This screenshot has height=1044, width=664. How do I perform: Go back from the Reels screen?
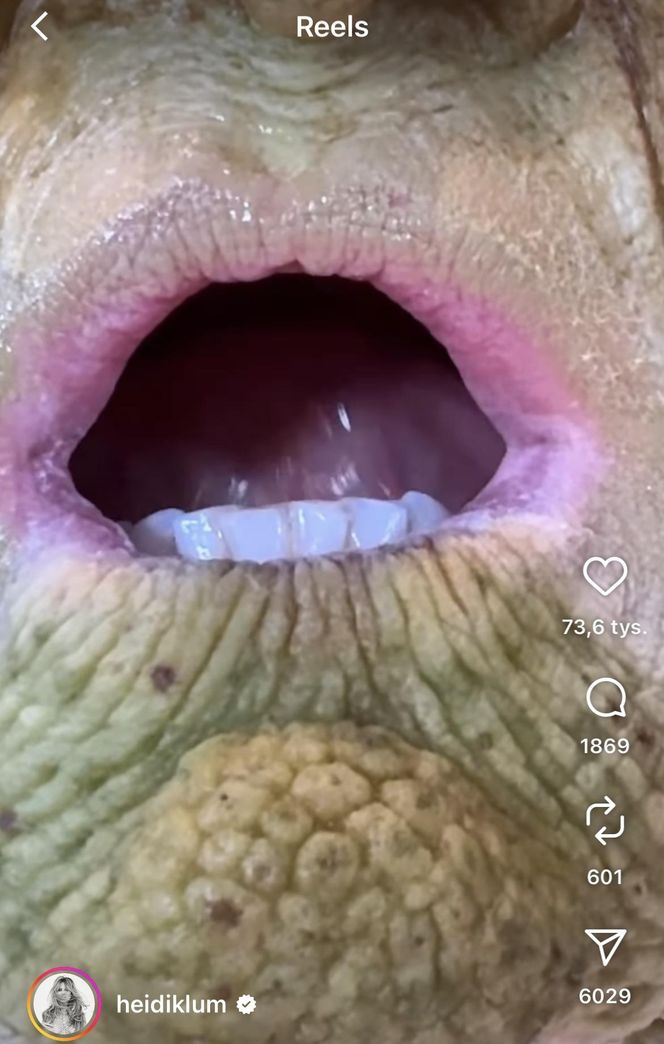pos(39,27)
